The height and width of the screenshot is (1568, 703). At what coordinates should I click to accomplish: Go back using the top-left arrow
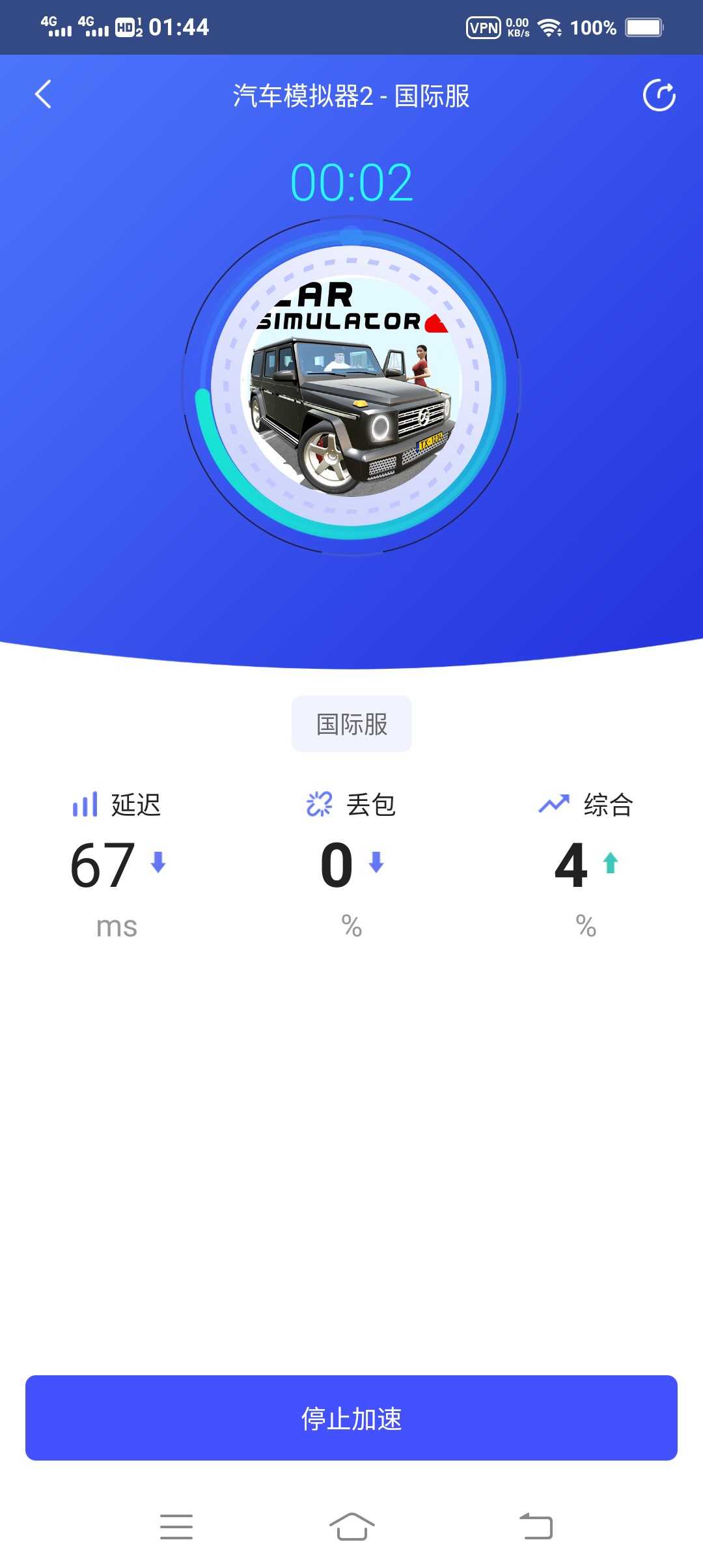pyautogui.click(x=43, y=94)
